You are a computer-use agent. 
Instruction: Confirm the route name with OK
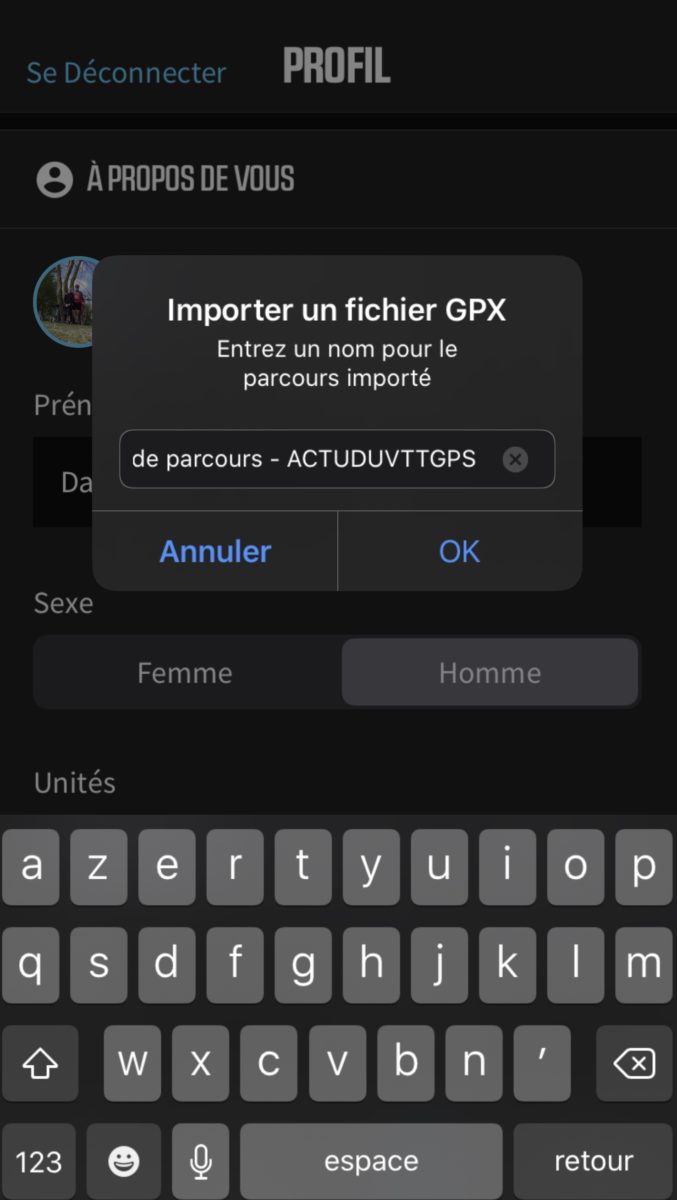click(460, 551)
